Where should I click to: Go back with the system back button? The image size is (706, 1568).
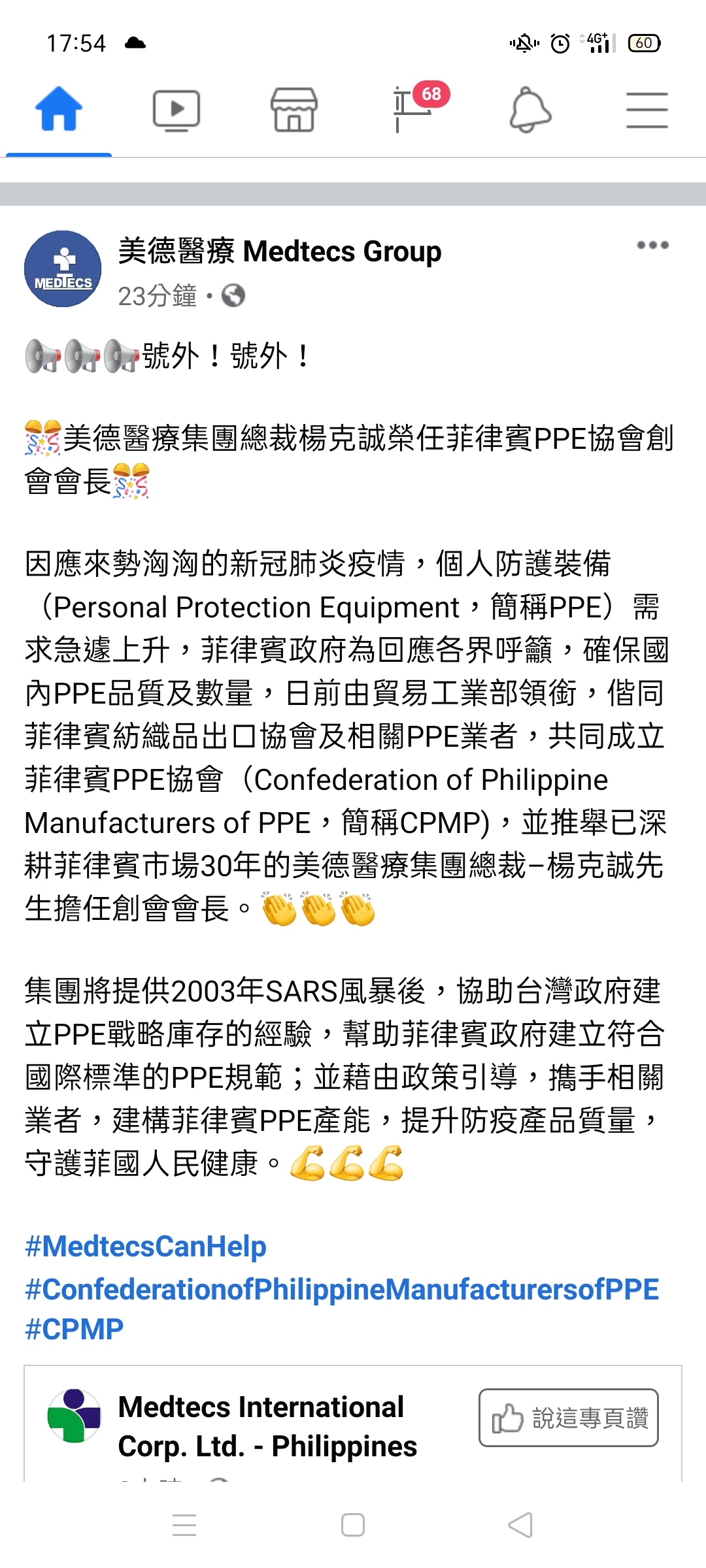click(520, 1526)
